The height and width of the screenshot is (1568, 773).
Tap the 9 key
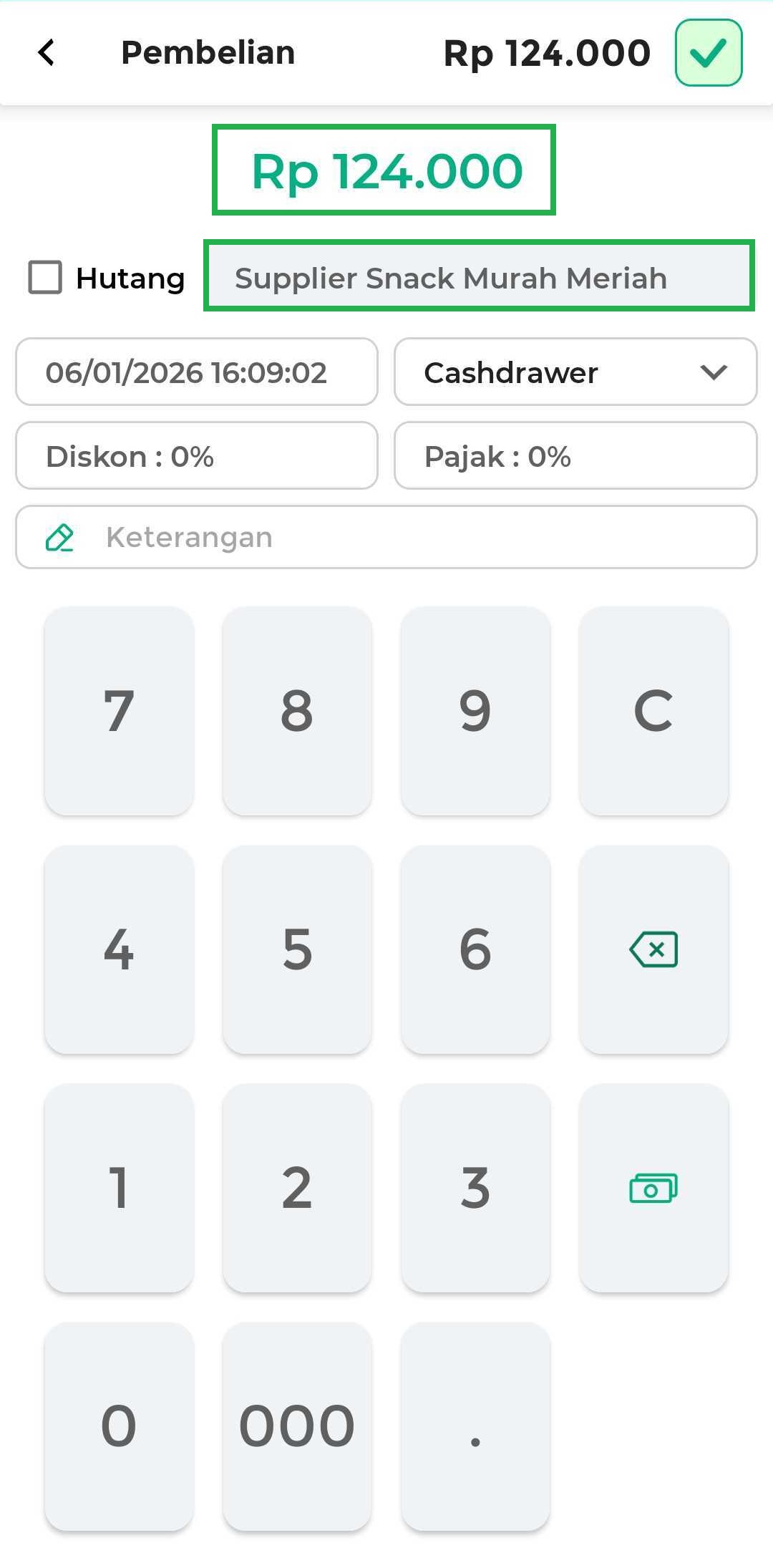(475, 711)
